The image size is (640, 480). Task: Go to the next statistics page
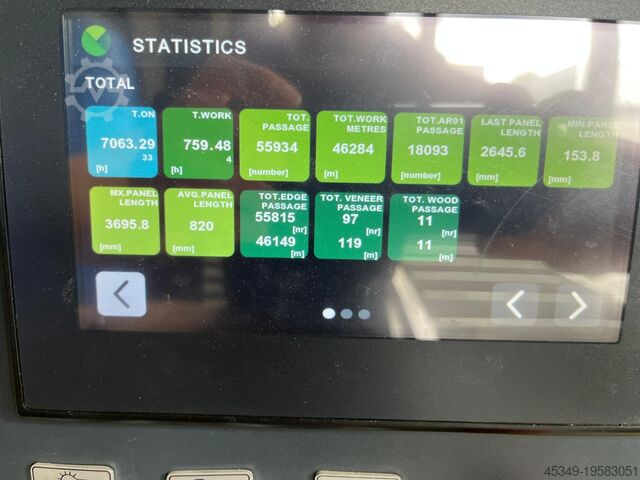[x=578, y=305]
